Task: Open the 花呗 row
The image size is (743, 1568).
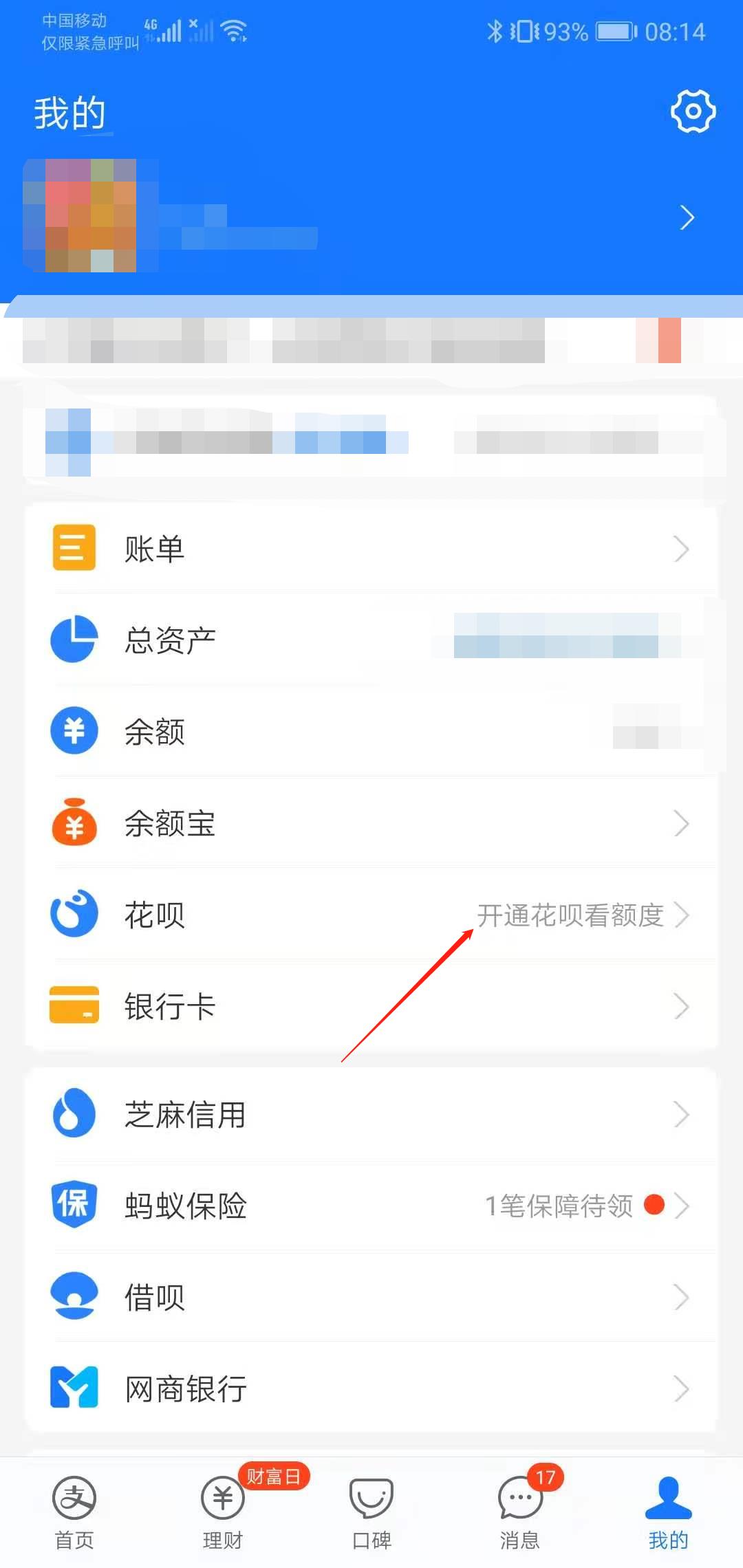Action: click(371, 915)
